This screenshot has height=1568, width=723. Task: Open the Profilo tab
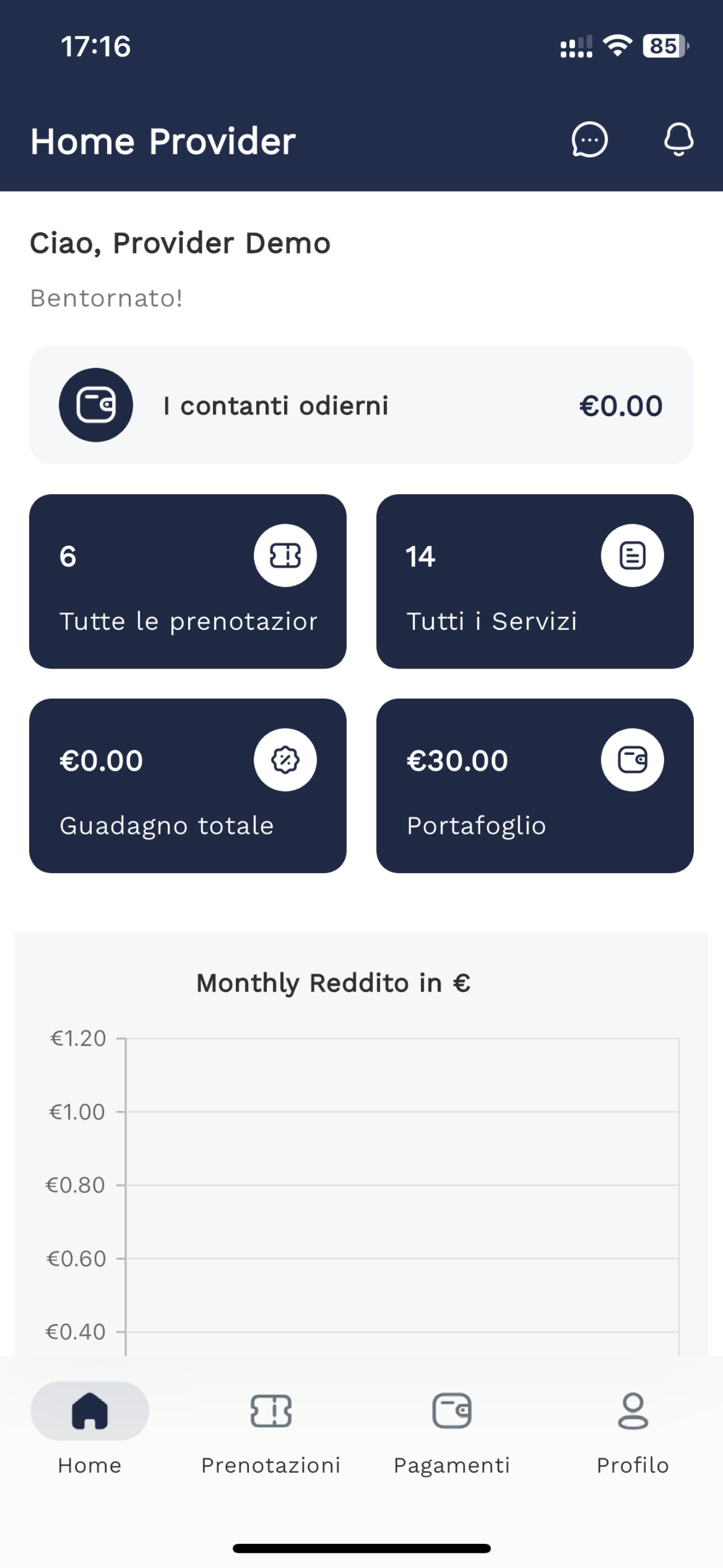click(x=632, y=1437)
